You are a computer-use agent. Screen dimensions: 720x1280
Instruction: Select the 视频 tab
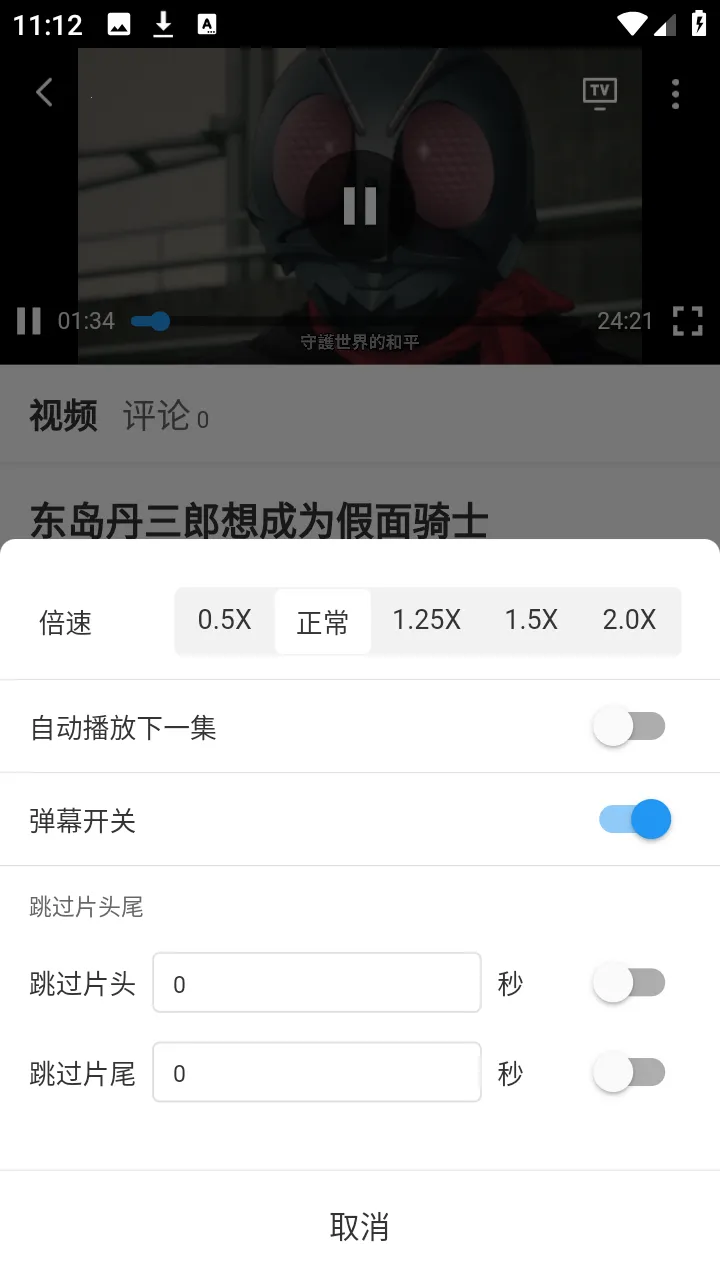click(63, 416)
